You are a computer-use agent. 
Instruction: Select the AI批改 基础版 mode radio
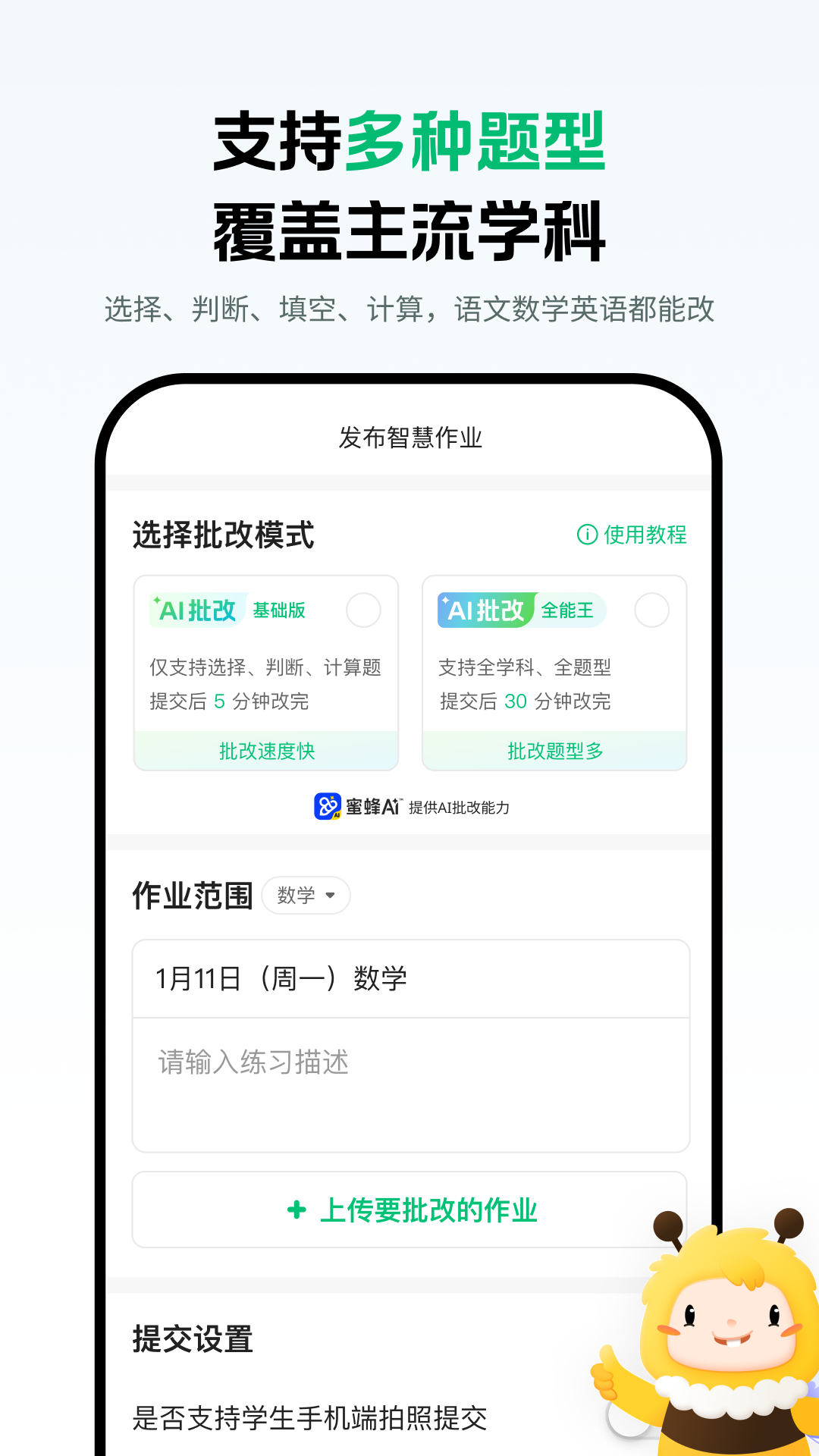tap(365, 609)
